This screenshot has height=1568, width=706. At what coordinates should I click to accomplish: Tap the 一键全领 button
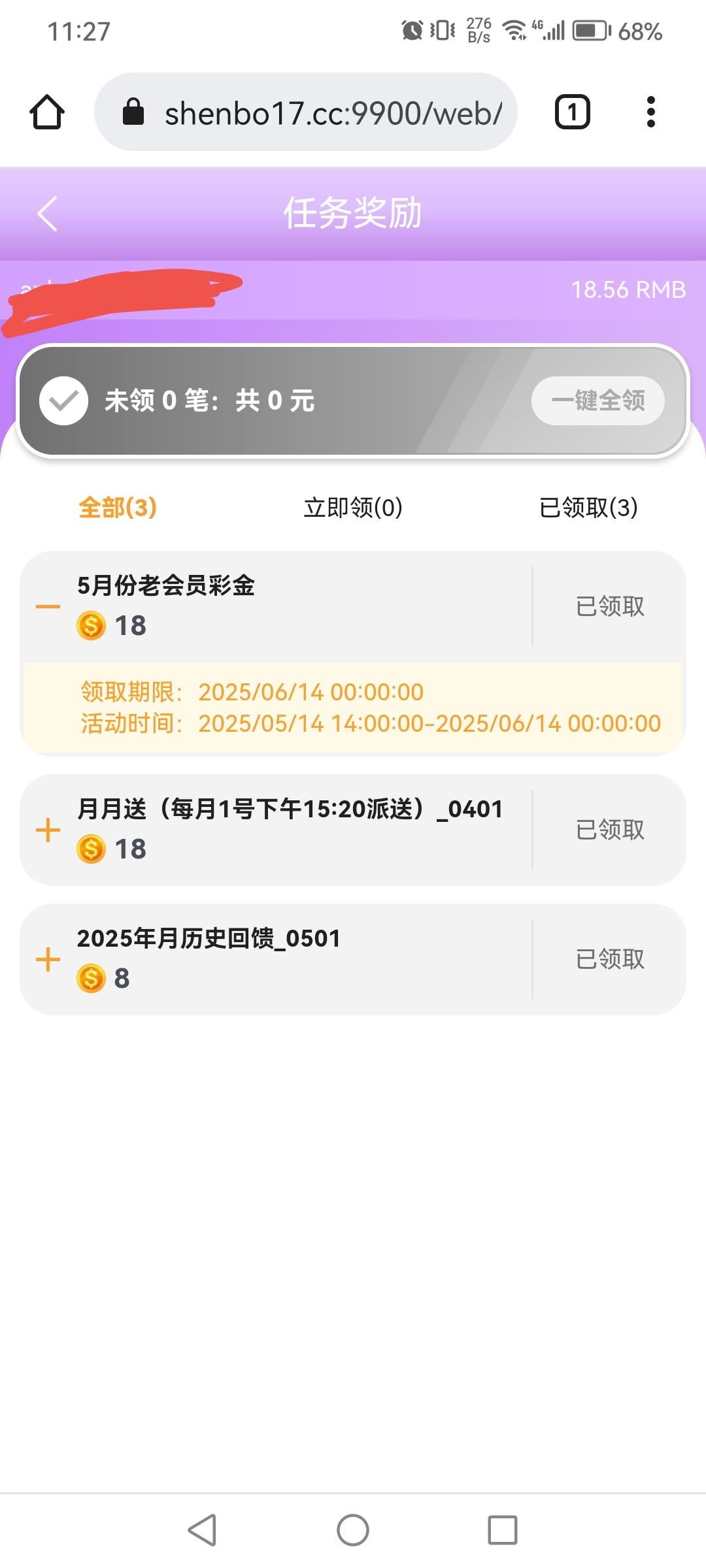tap(598, 400)
